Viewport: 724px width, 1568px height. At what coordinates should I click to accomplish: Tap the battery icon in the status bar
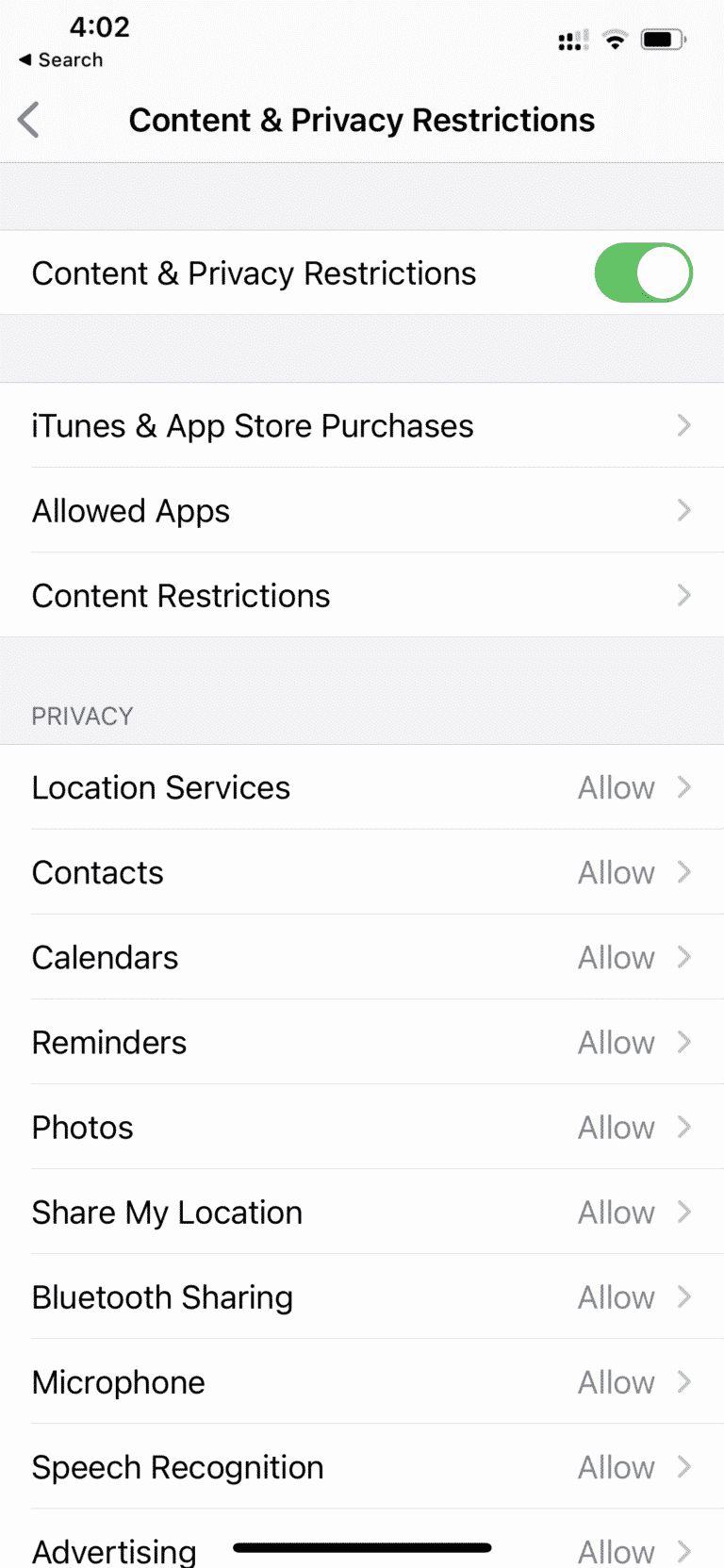664,39
